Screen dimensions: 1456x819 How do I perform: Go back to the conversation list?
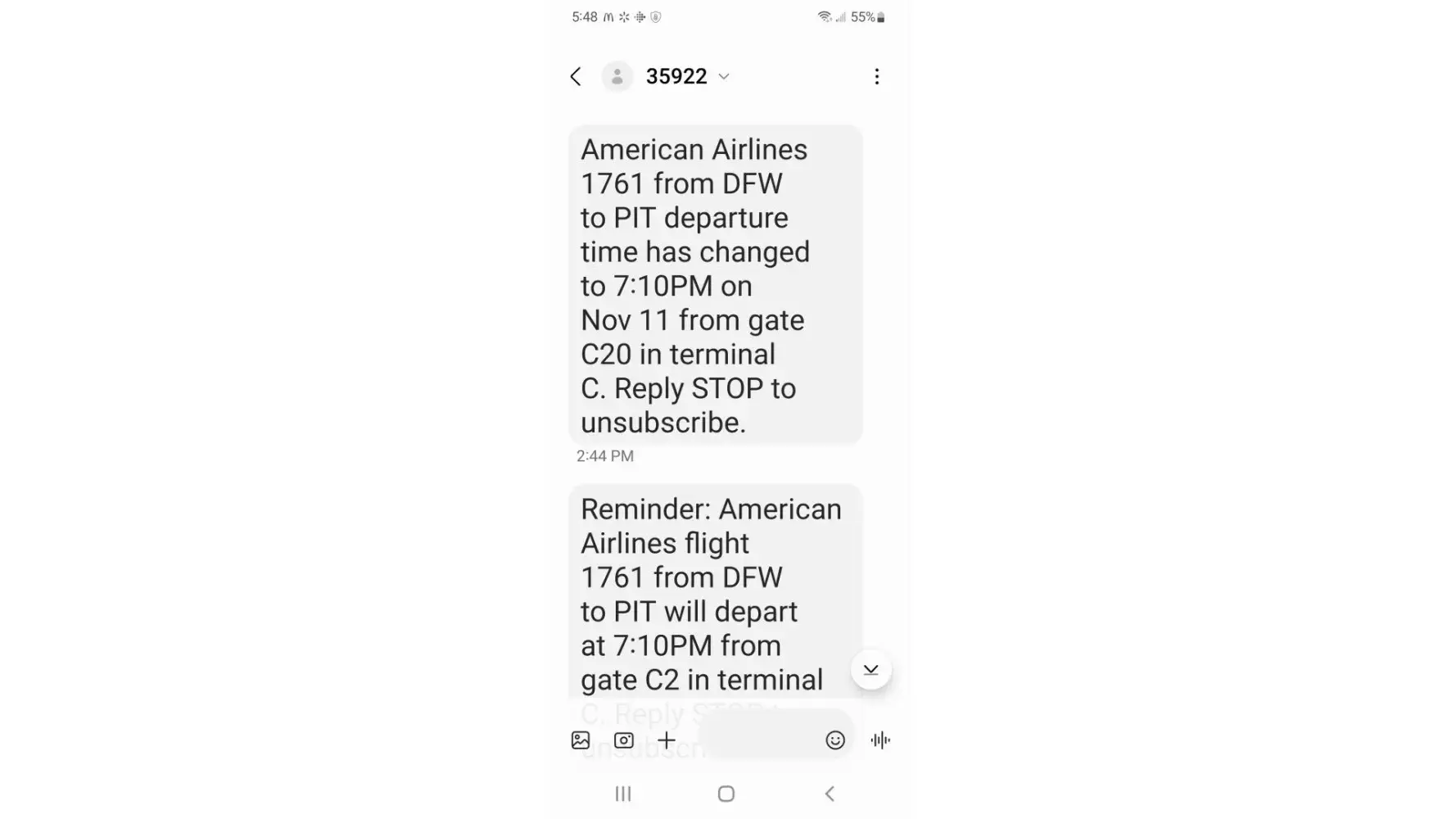(576, 77)
